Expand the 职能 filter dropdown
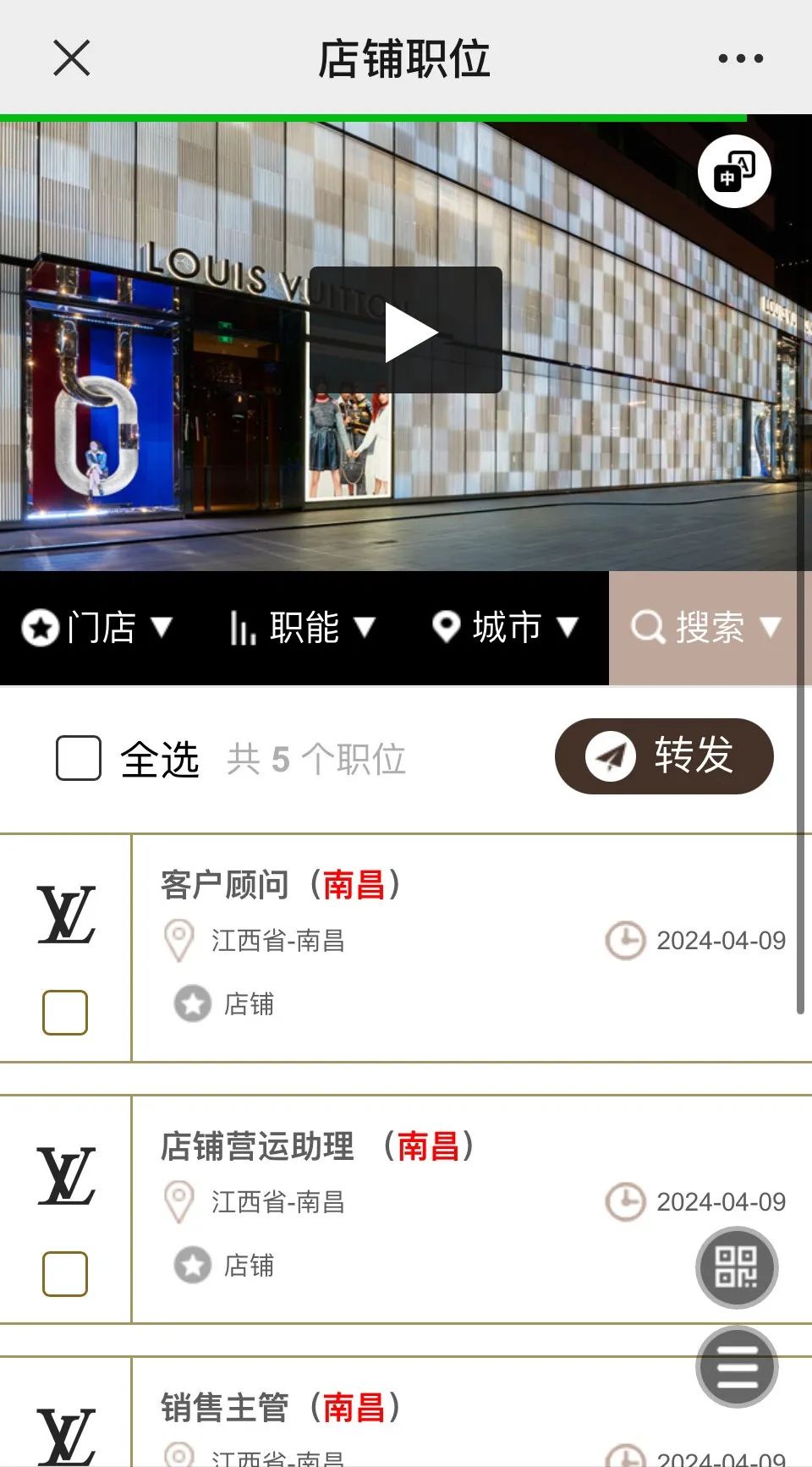This screenshot has width=812, height=1467. point(302,628)
